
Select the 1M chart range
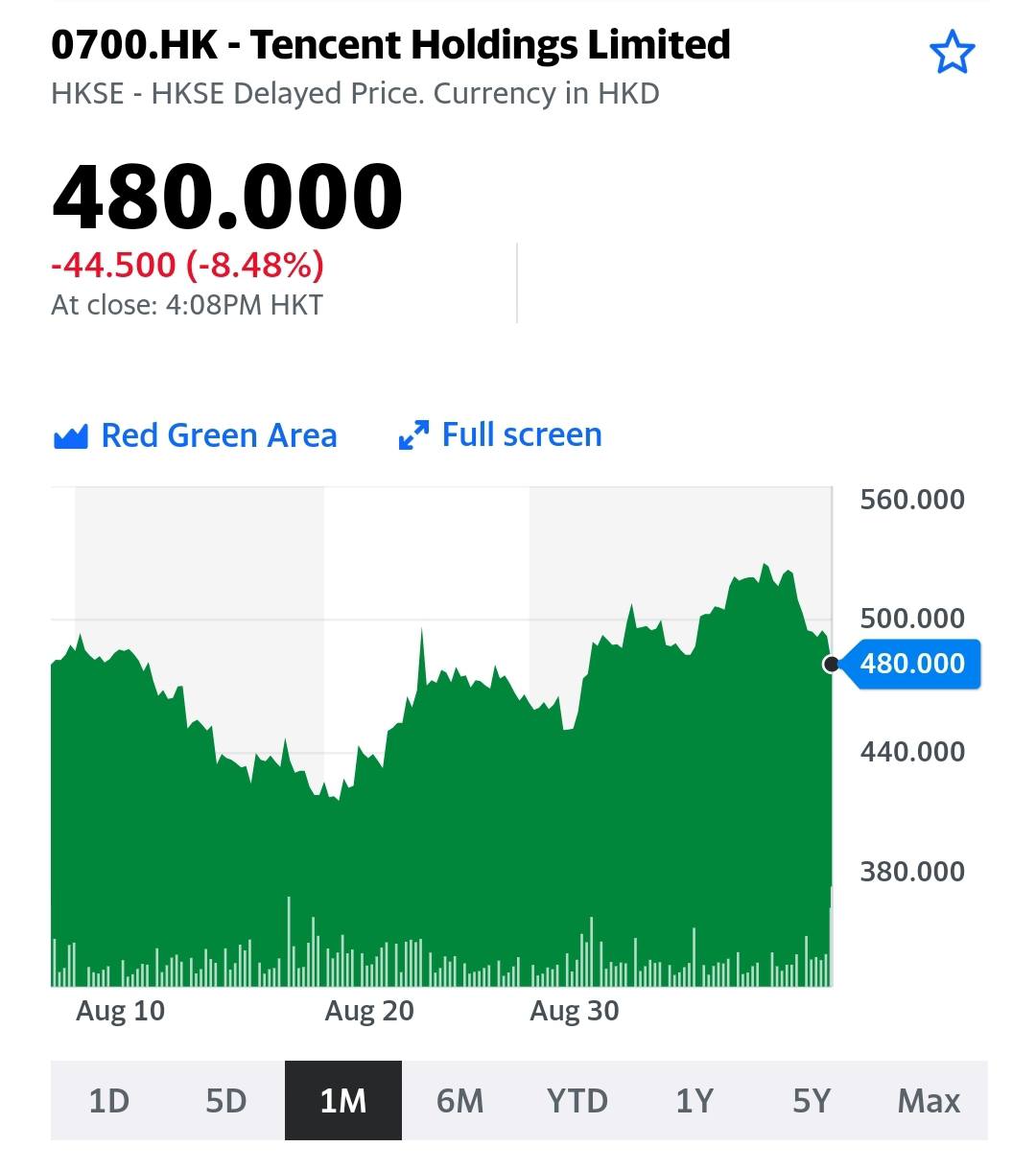click(342, 1100)
